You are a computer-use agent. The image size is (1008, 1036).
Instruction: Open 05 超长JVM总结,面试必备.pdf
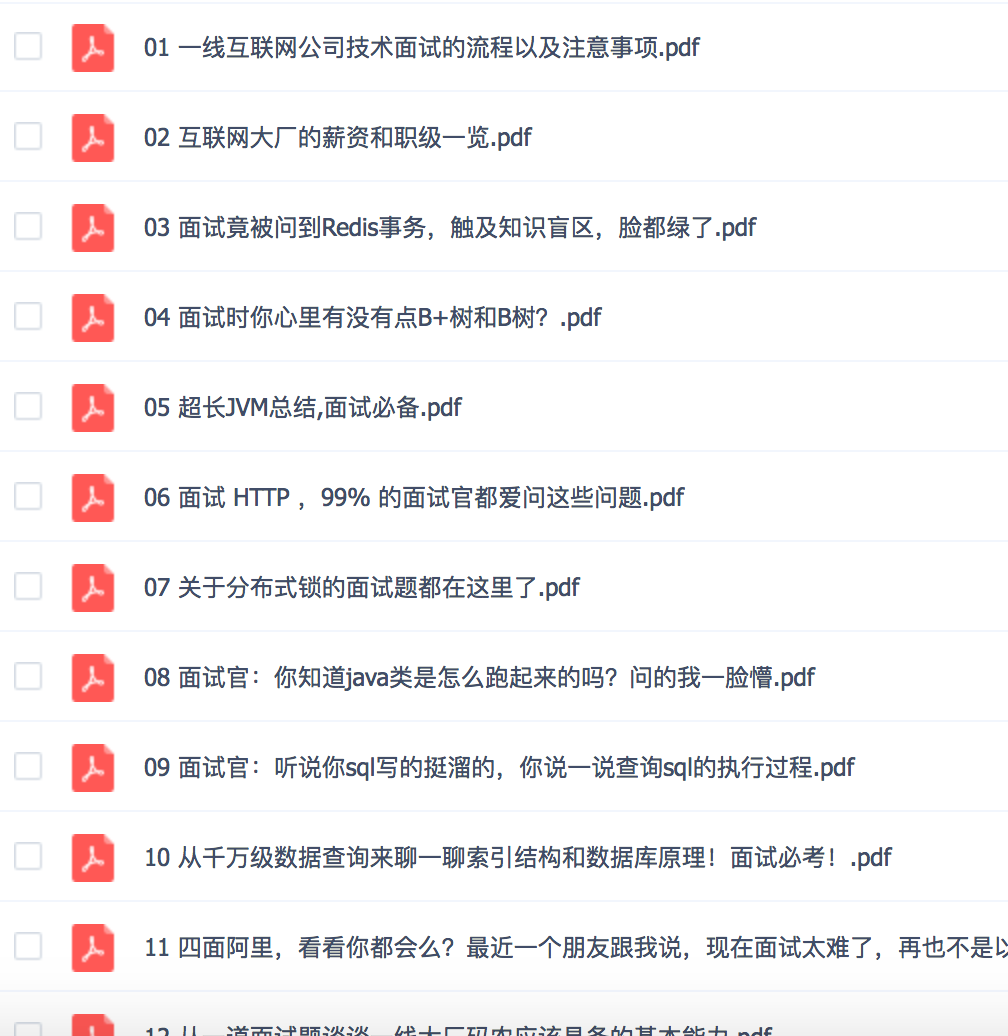(x=302, y=407)
